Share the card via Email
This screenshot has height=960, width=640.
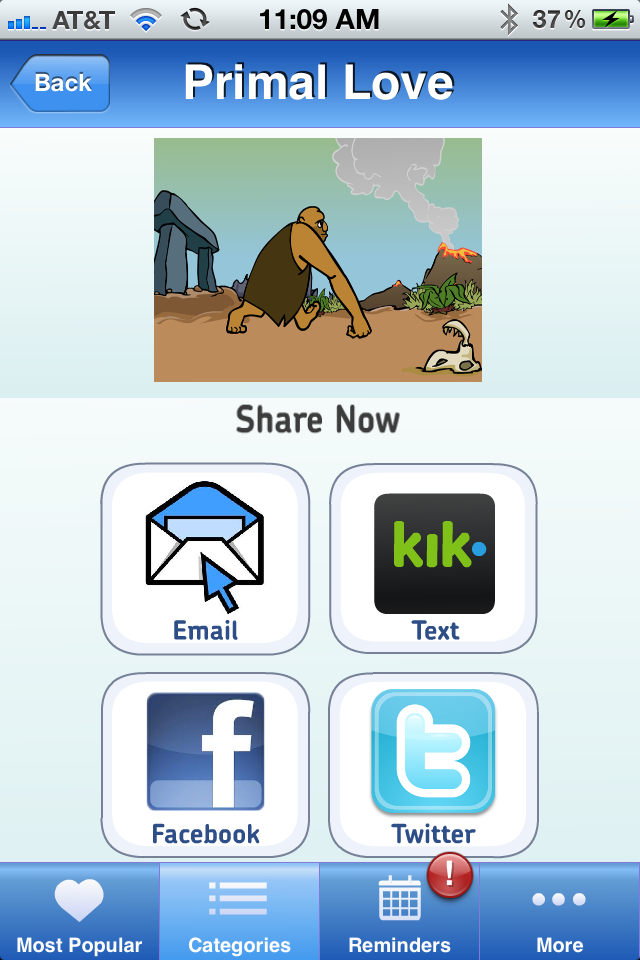205,559
